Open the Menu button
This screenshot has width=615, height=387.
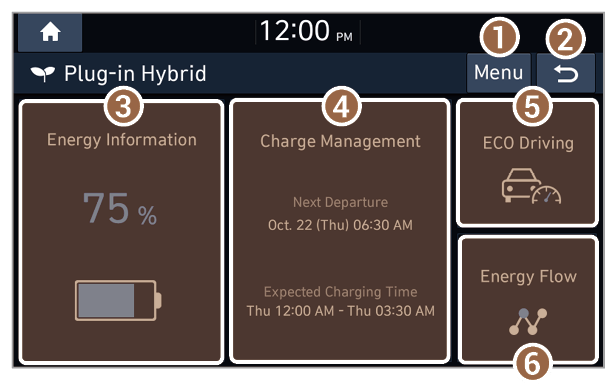pos(499,73)
